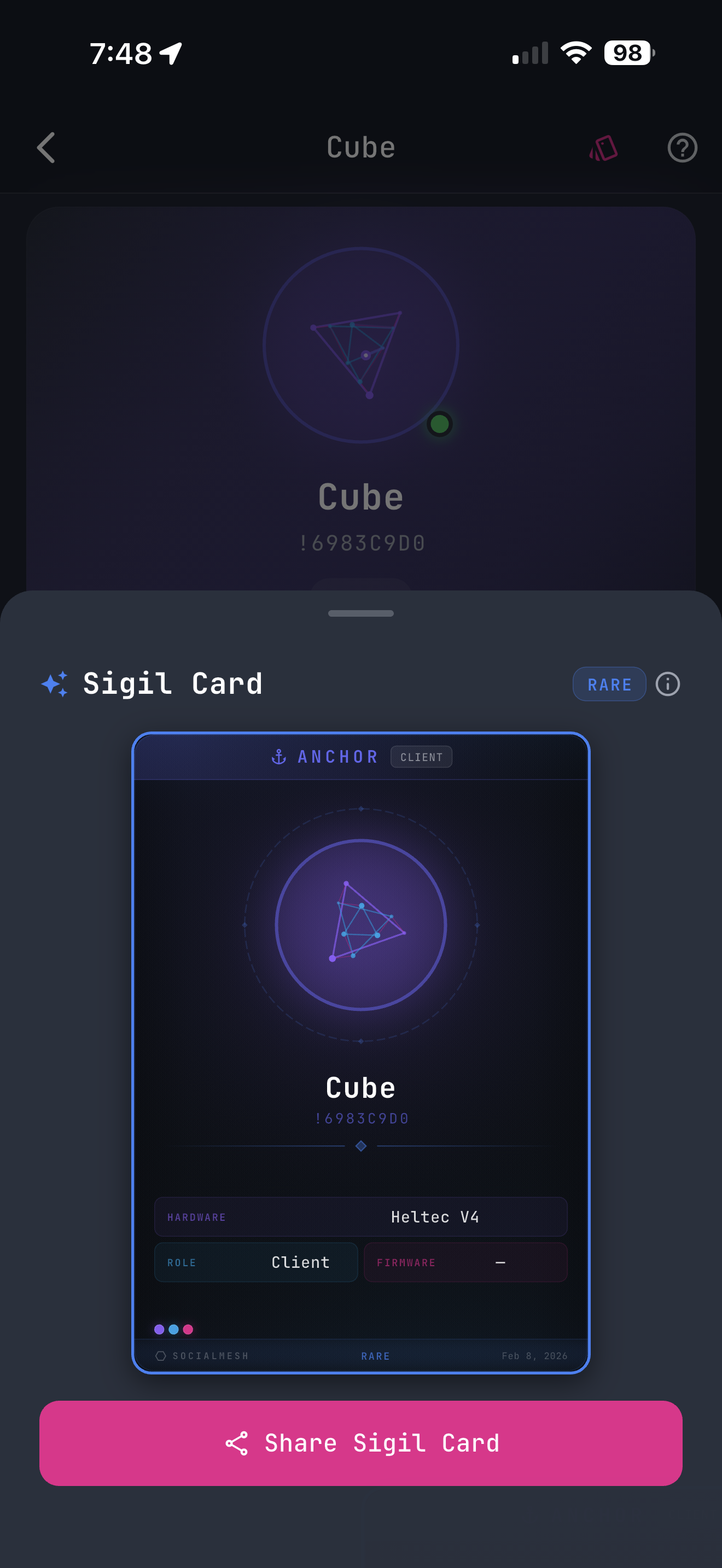
Task: Tap the sparkle icon beside Sigil Card
Action: click(x=55, y=683)
